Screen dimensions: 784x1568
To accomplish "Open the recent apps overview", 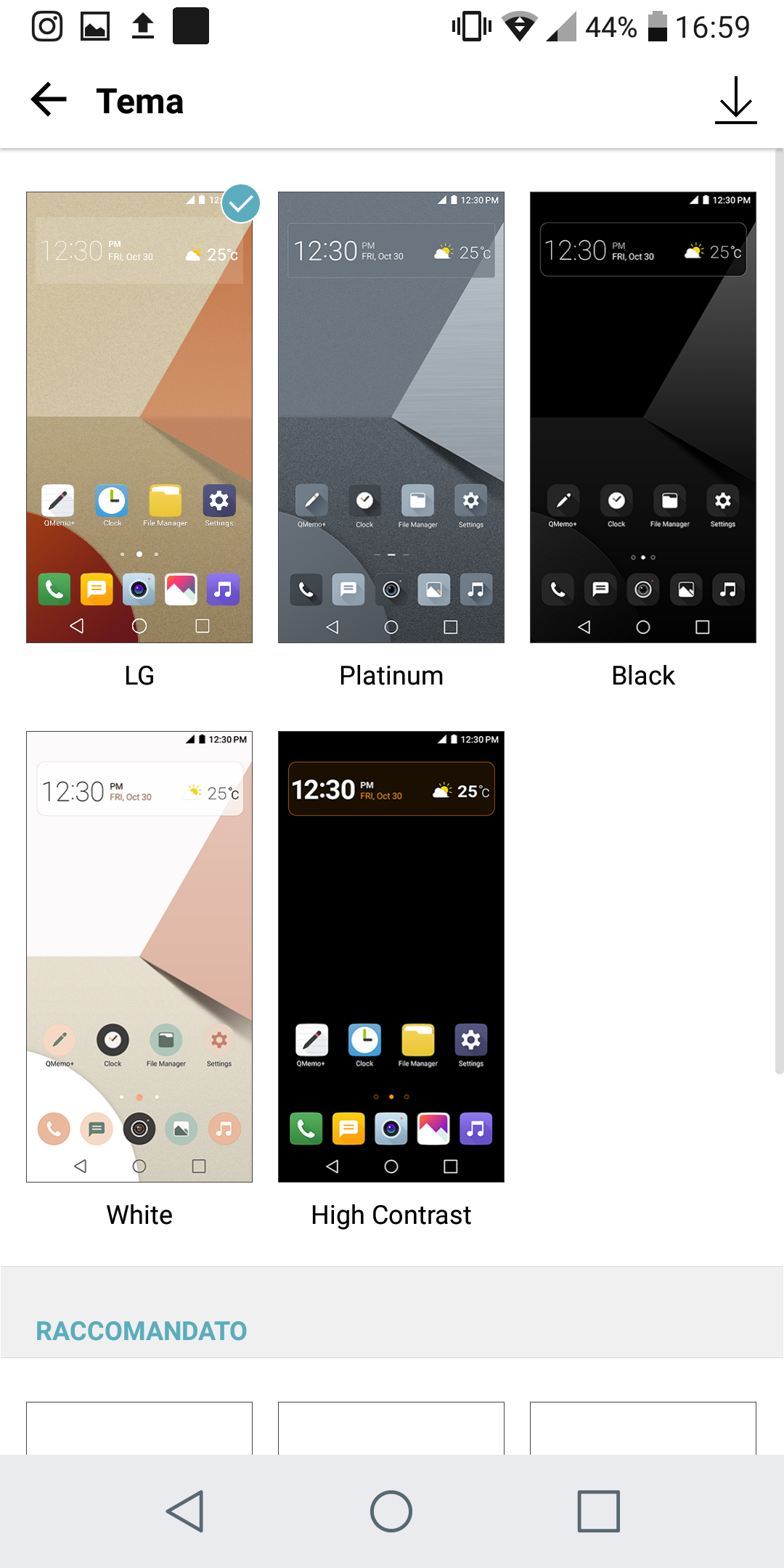I will [x=598, y=1511].
